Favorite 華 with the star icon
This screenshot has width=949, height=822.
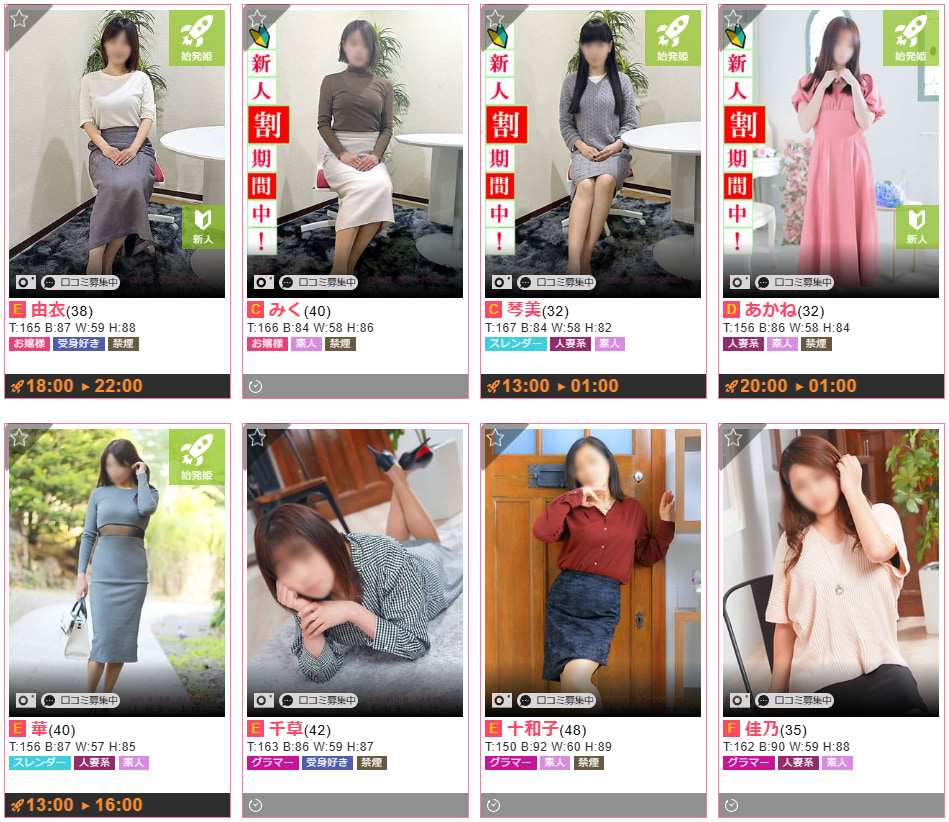[x=19, y=437]
